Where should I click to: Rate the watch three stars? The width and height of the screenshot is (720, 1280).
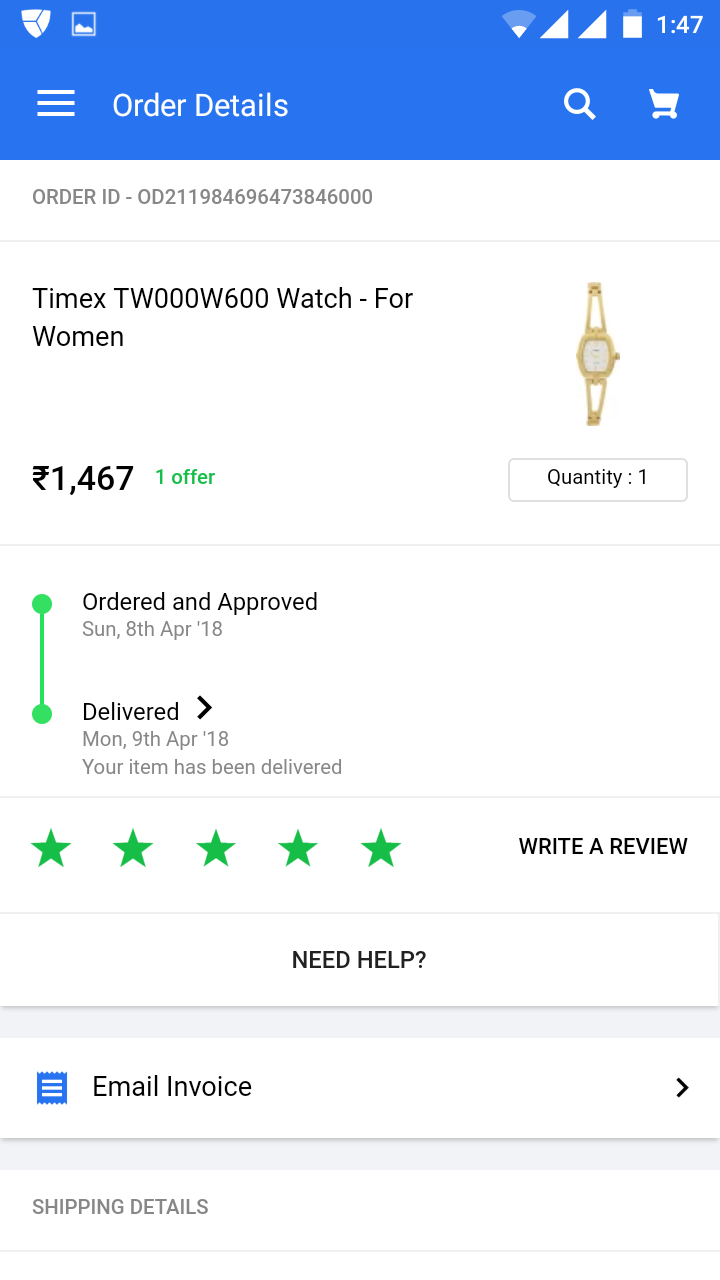tap(216, 848)
